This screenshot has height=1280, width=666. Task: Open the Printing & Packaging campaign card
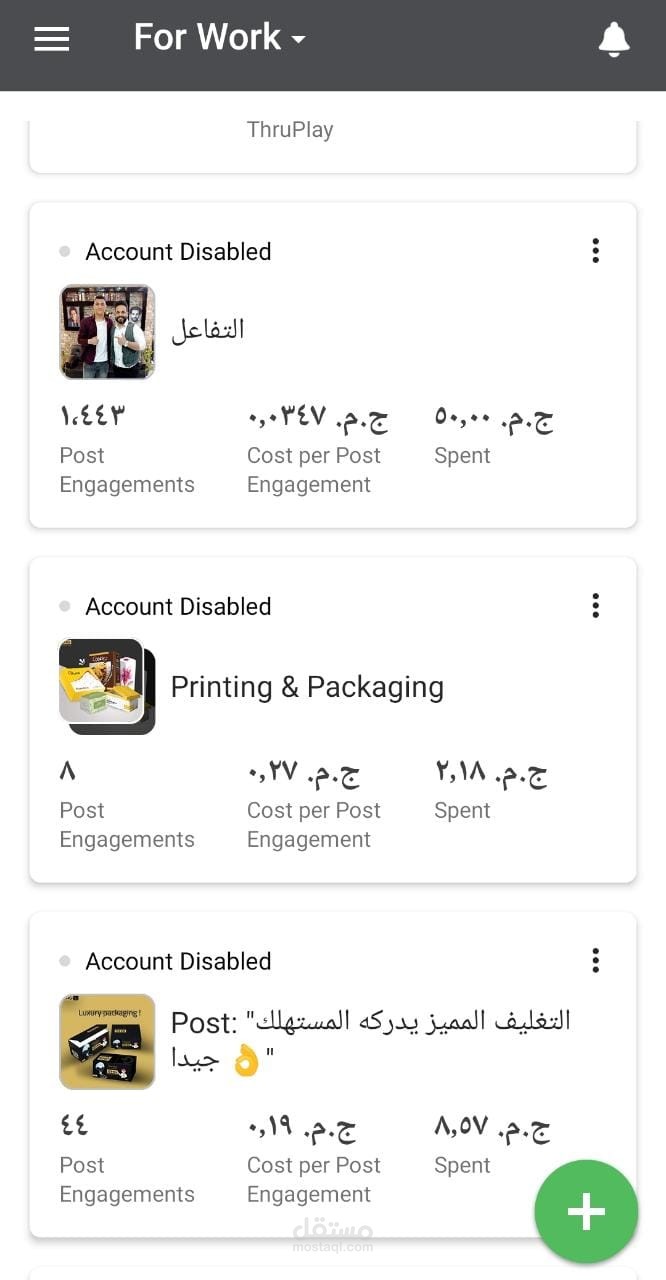tap(306, 687)
